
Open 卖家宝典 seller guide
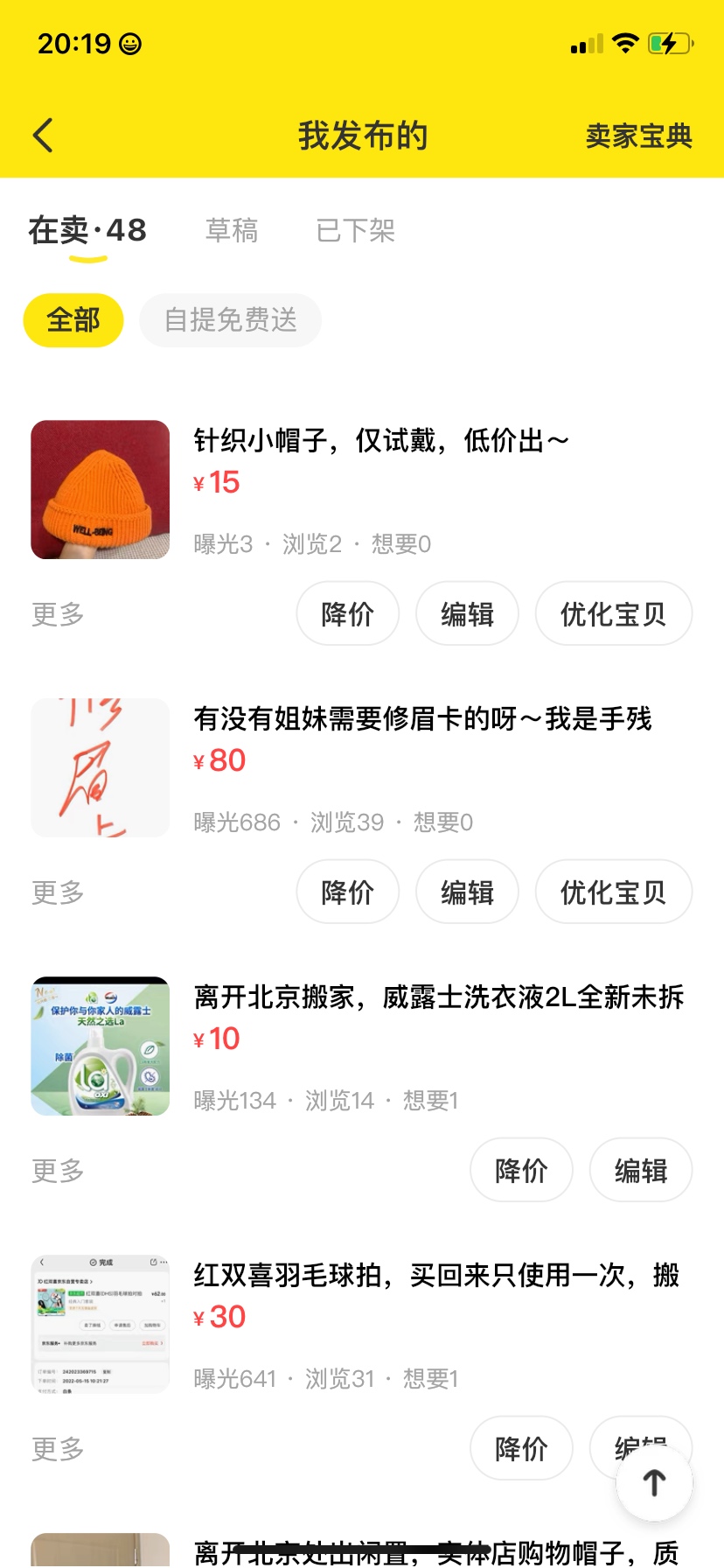(x=638, y=136)
